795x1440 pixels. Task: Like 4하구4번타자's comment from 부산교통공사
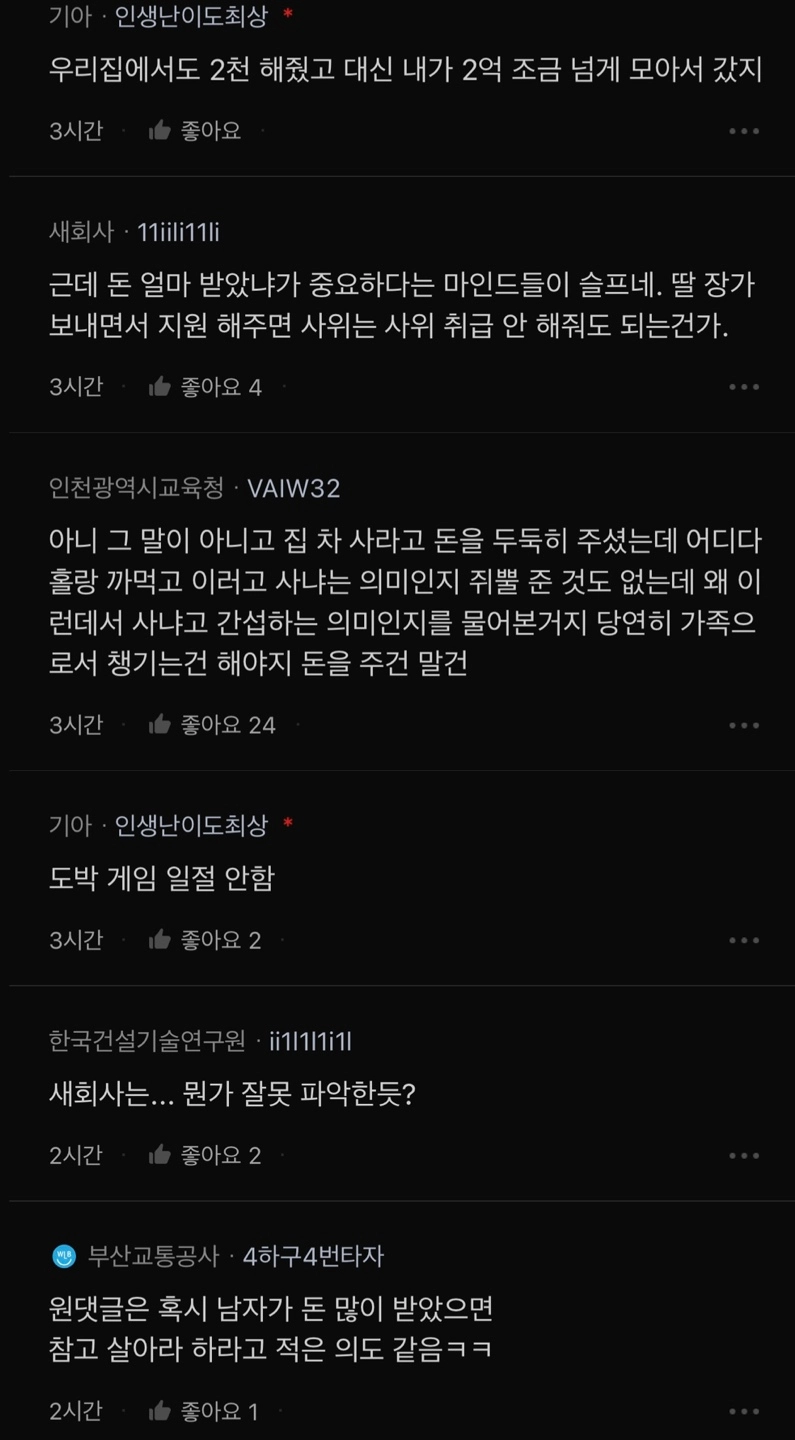pos(203,1412)
